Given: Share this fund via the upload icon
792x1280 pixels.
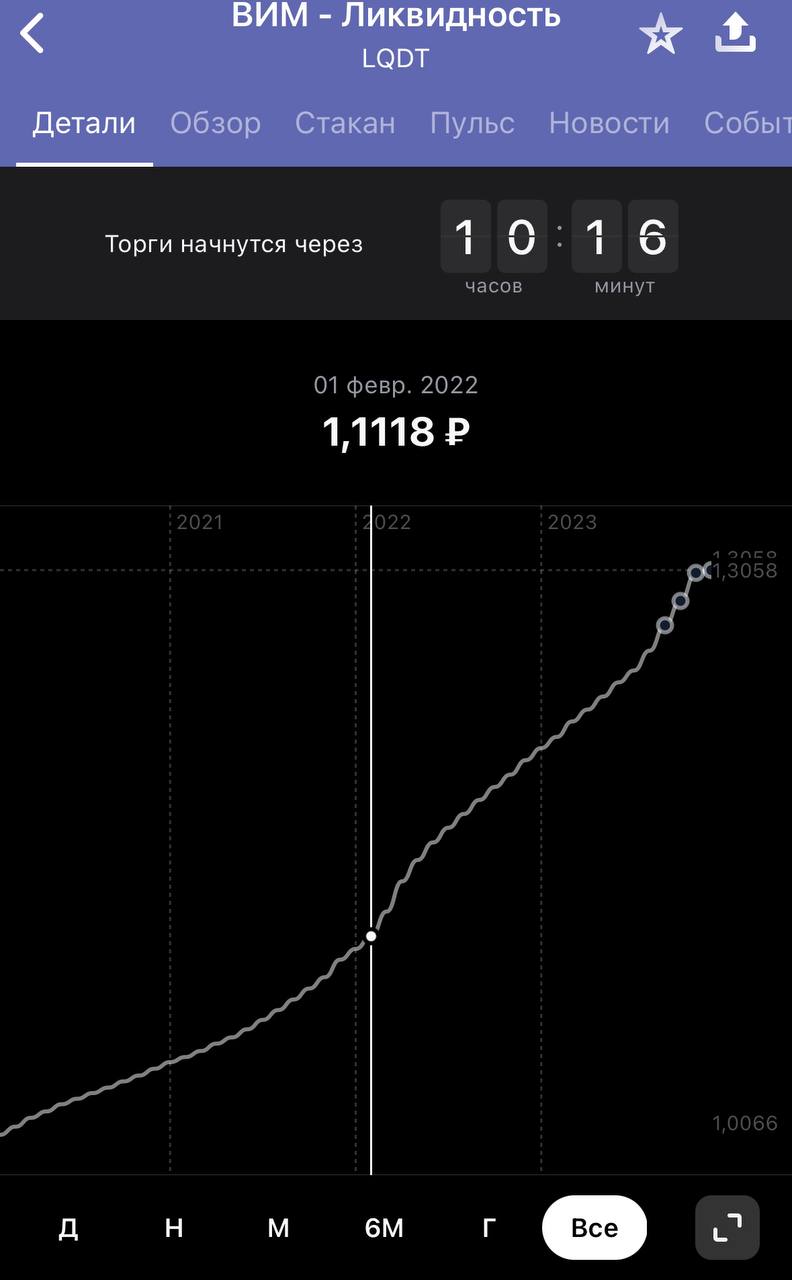Looking at the screenshot, I should point(735,33).
